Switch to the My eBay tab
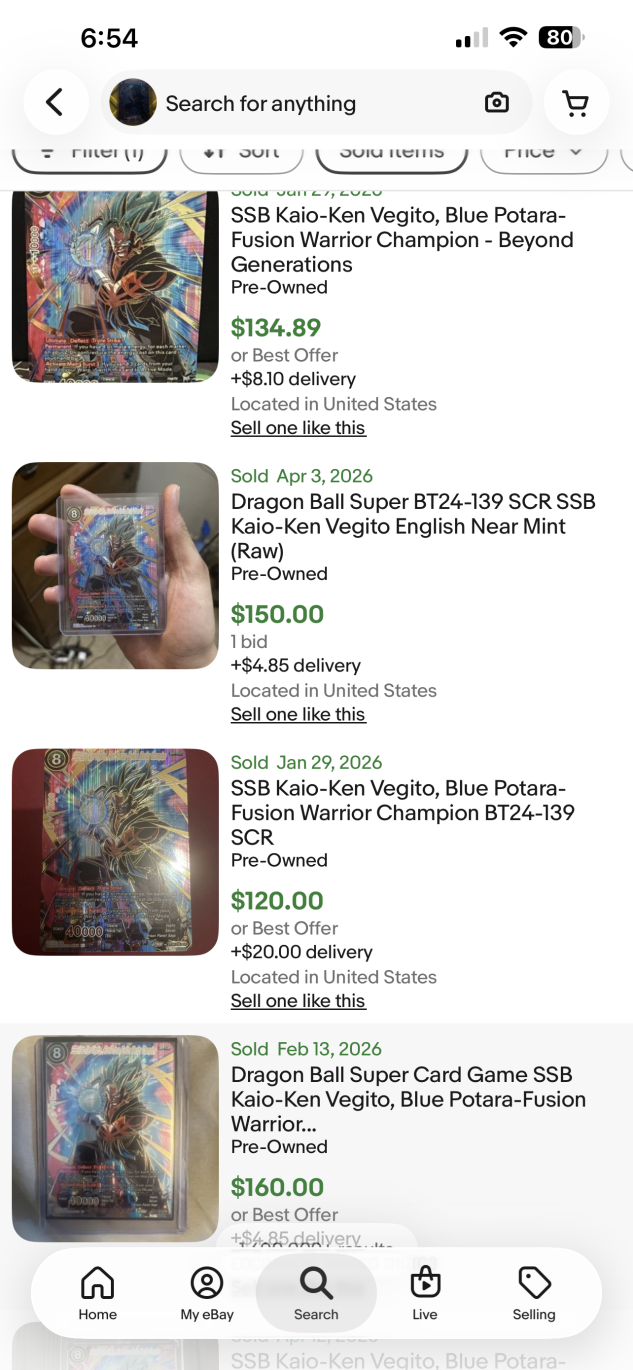The height and width of the screenshot is (1370, 633). point(207,1294)
